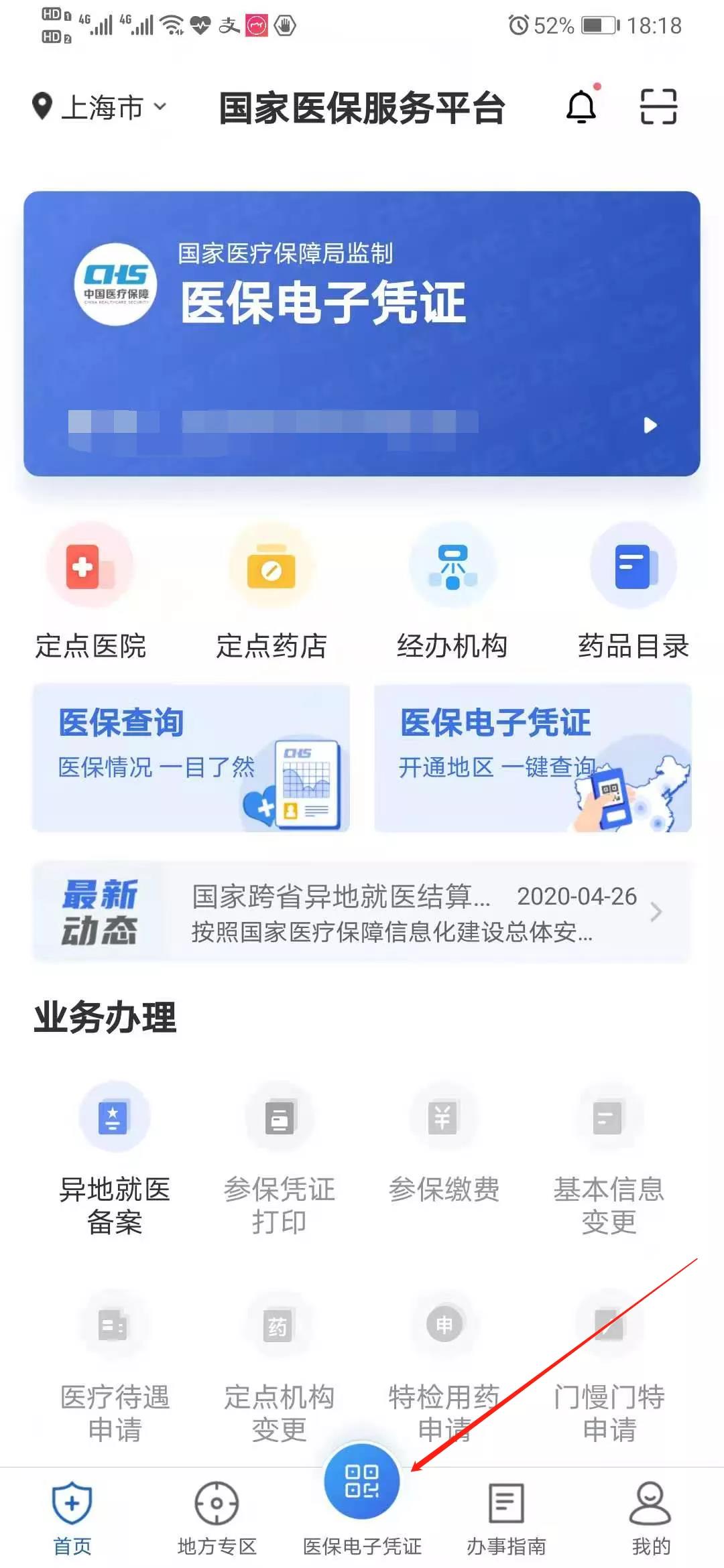This screenshot has height=1568, width=724.
Task: Expand the 上海市 city selector
Action: click(101, 107)
